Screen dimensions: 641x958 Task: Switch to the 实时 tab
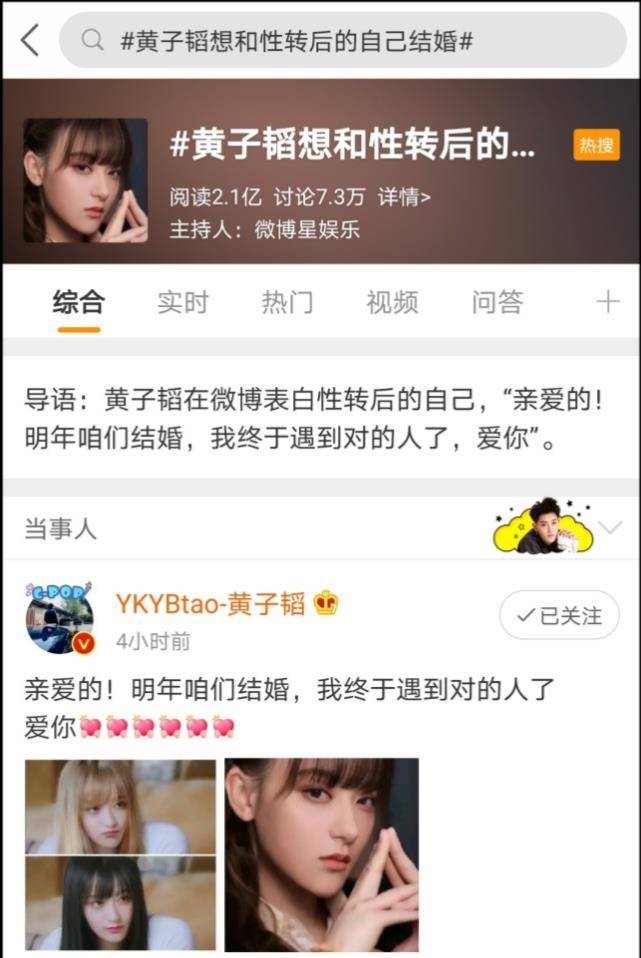tap(182, 302)
